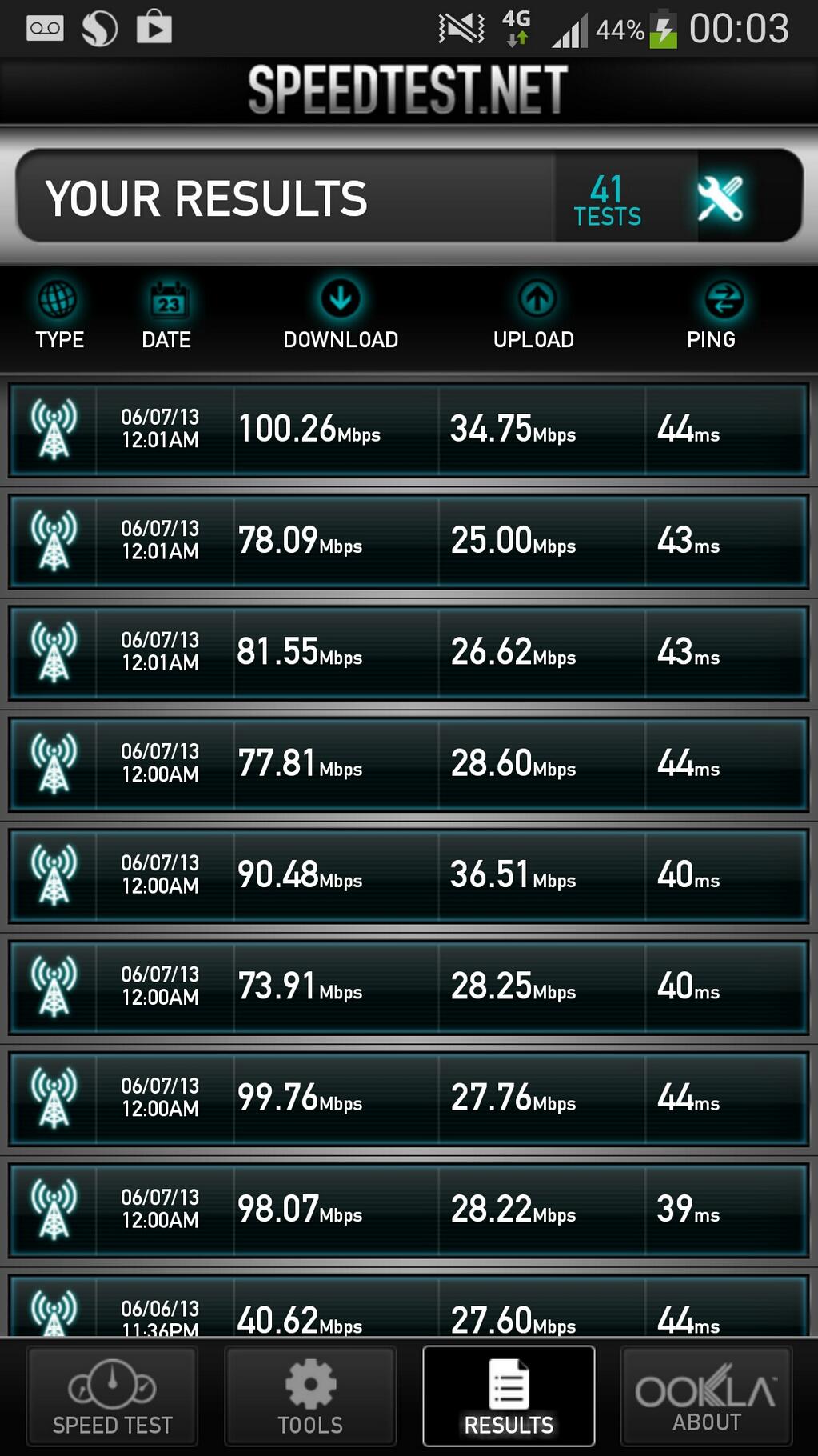The width and height of the screenshot is (818, 1456).
Task: Select the 99.76 Mbps test result
Action: 409,1098
